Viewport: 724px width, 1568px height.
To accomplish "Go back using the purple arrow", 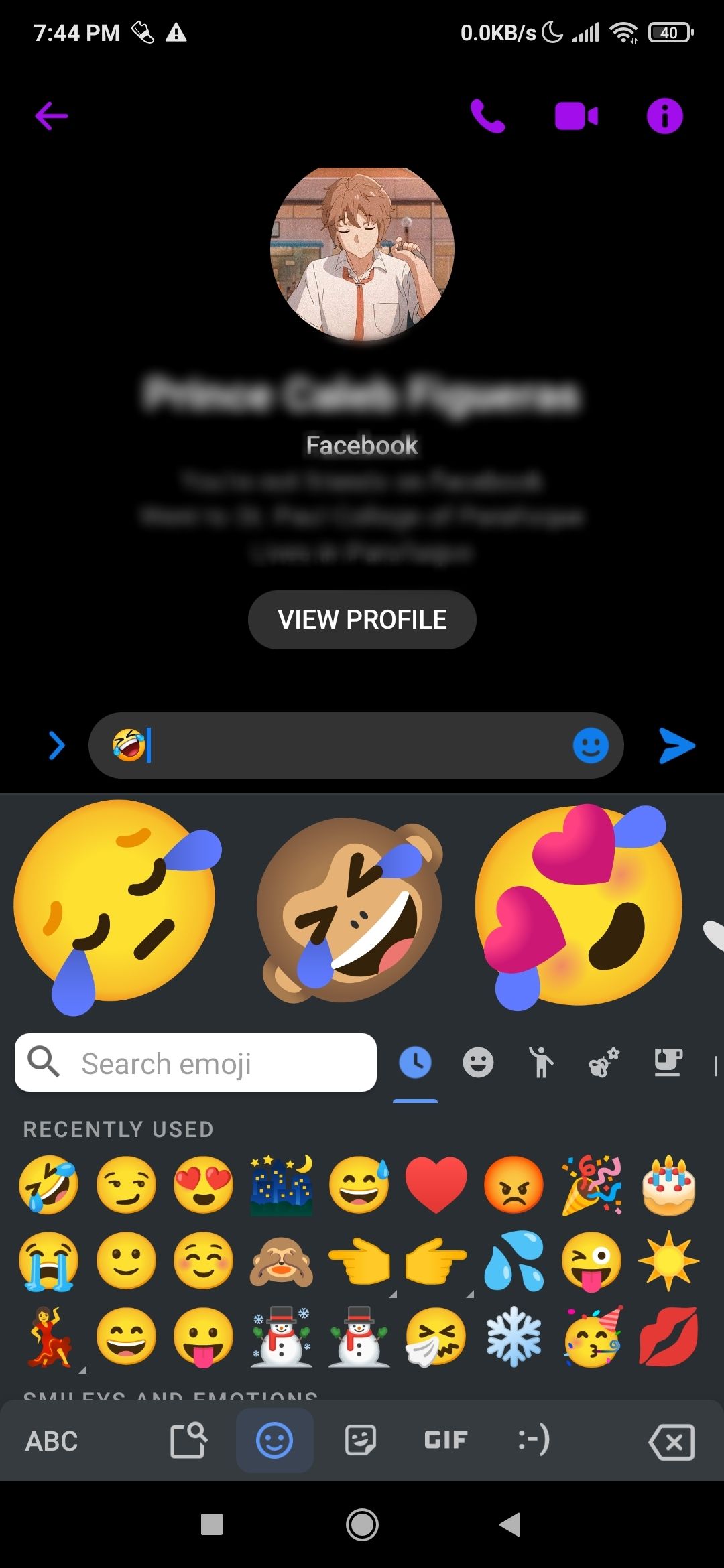I will tap(52, 116).
